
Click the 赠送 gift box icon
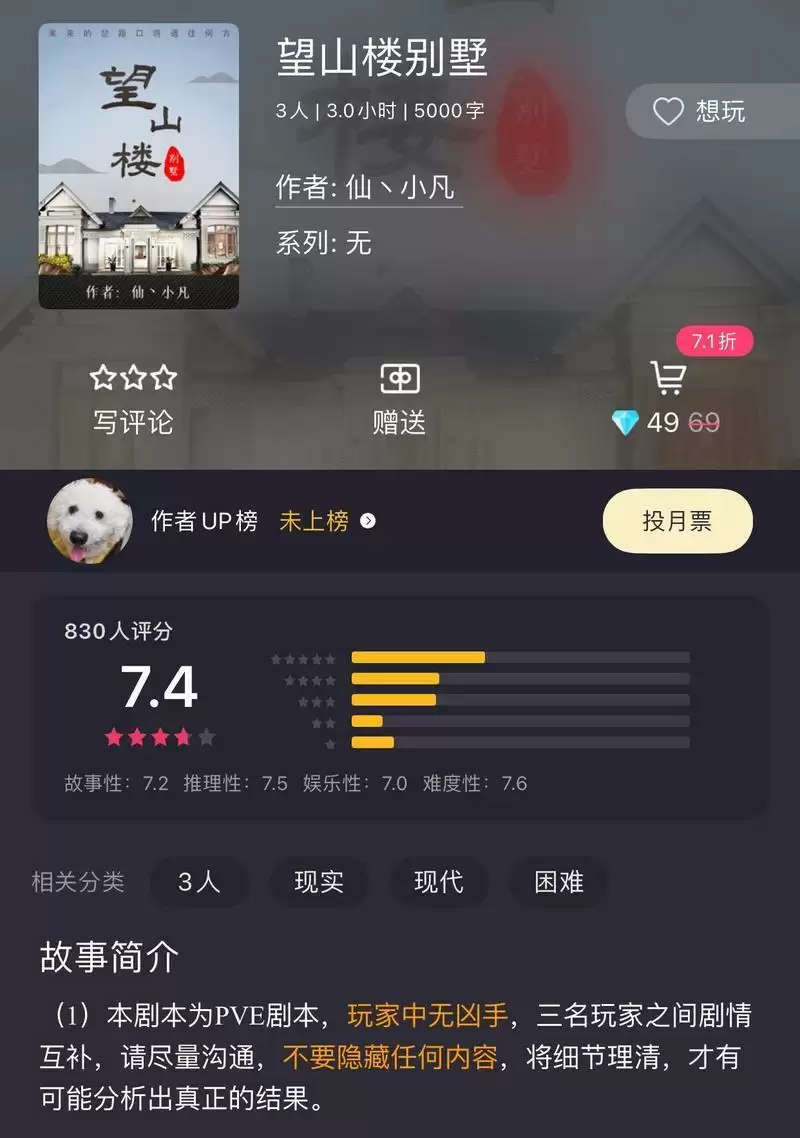coord(400,380)
